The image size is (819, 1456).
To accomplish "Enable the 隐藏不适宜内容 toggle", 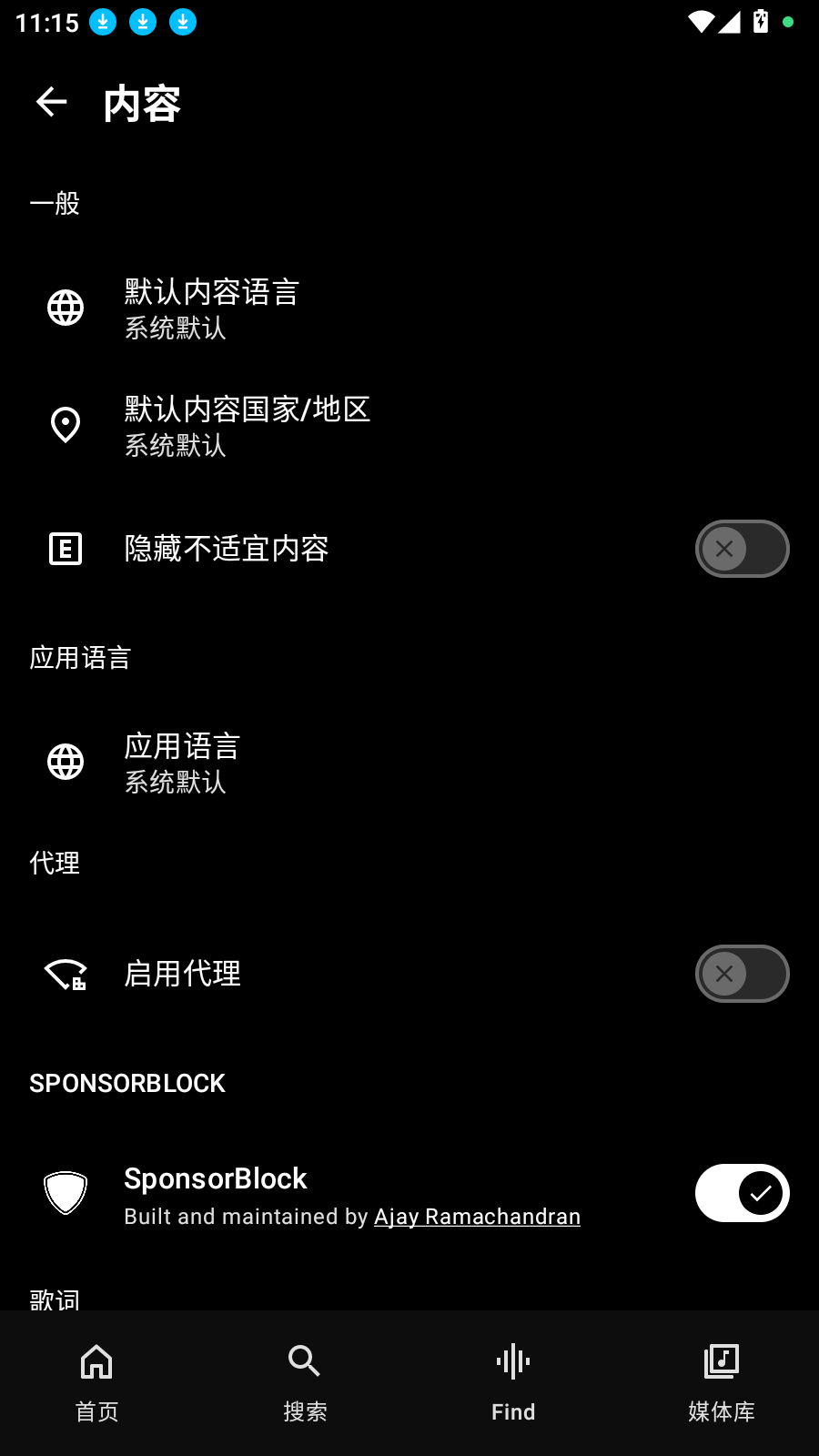I will [742, 549].
